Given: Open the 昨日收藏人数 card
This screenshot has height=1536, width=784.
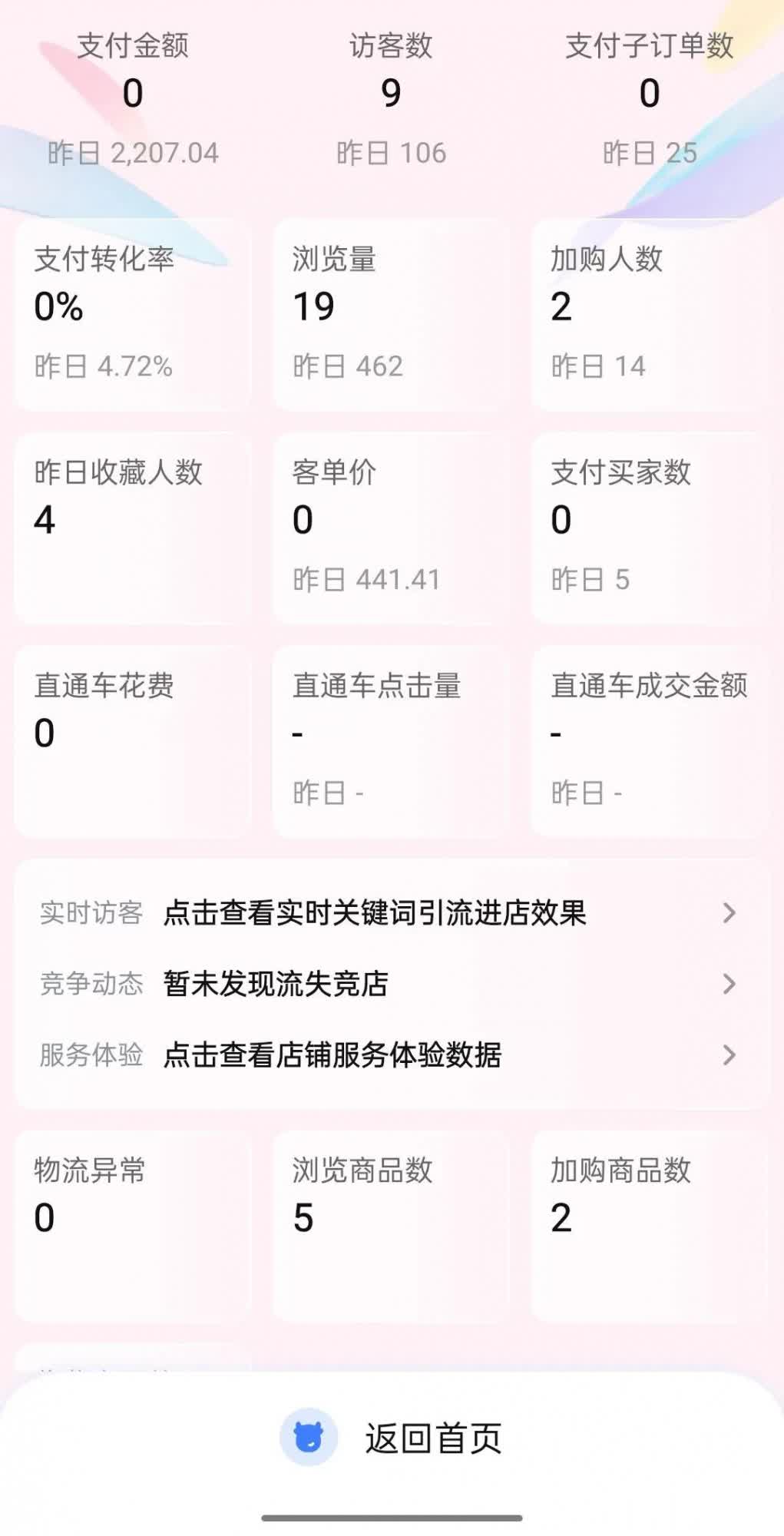Looking at the screenshot, I should pyautogui.click(x=133, y=528).
